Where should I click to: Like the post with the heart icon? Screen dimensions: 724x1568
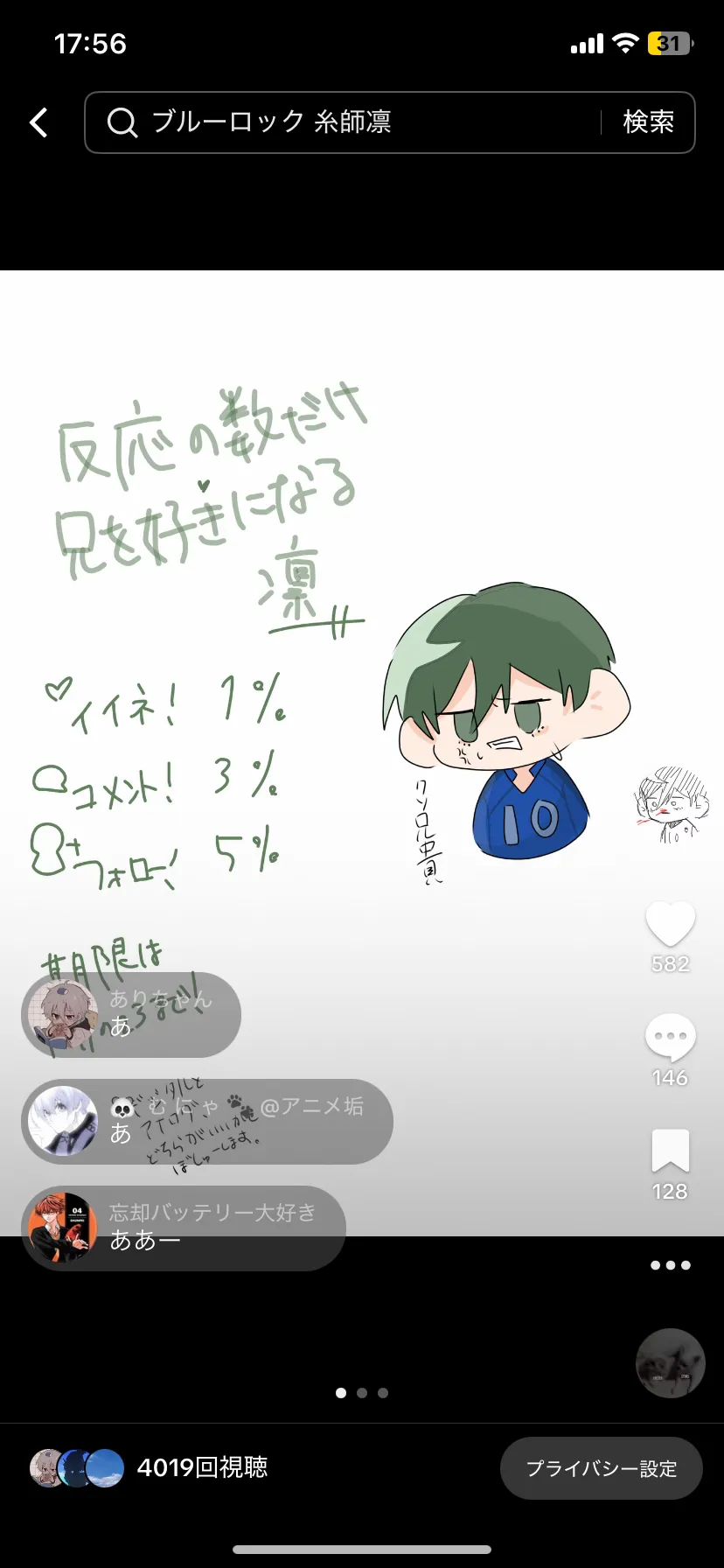tap(671, 924)
